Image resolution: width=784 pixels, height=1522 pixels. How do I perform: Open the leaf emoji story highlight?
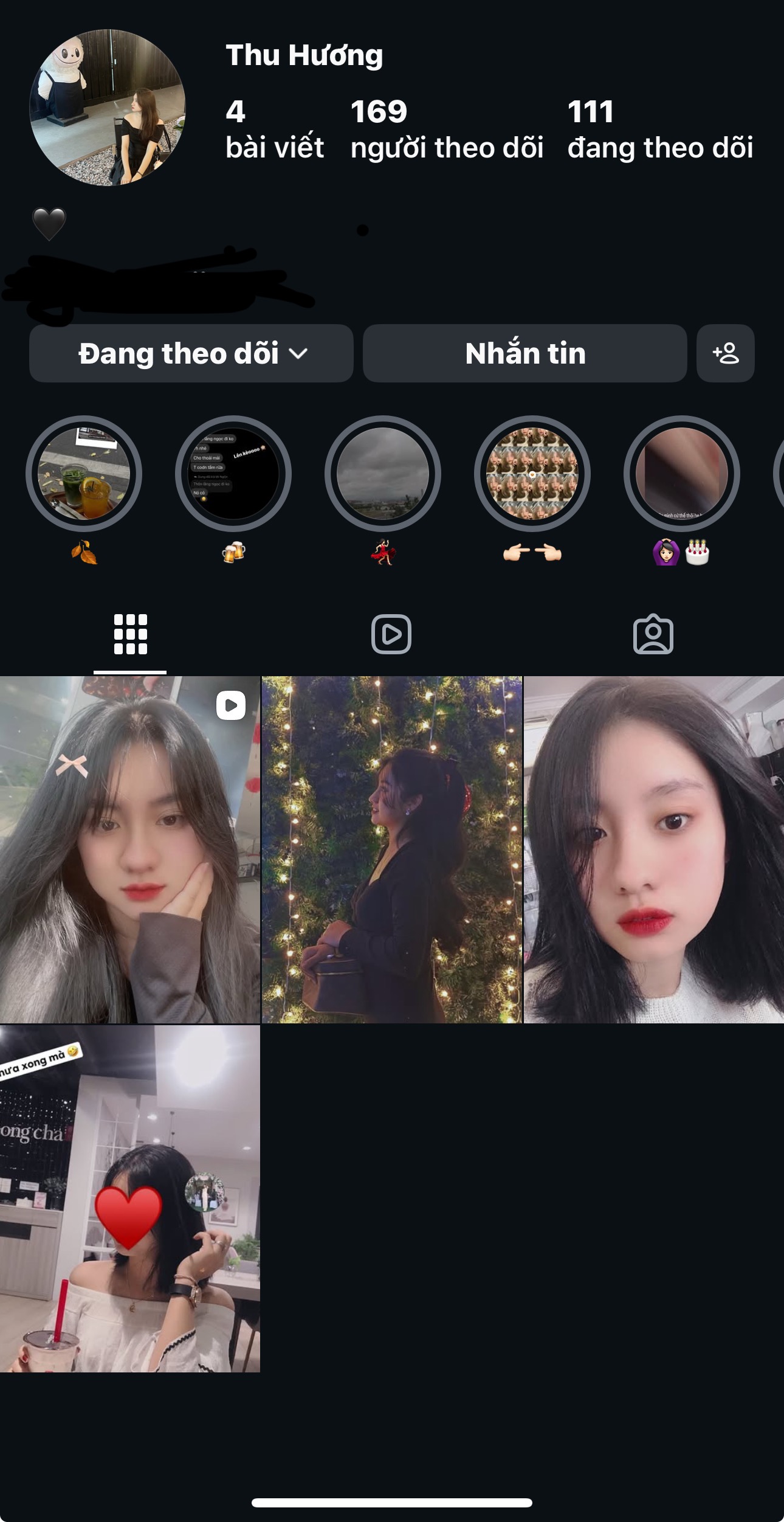[x=84, y=474]
